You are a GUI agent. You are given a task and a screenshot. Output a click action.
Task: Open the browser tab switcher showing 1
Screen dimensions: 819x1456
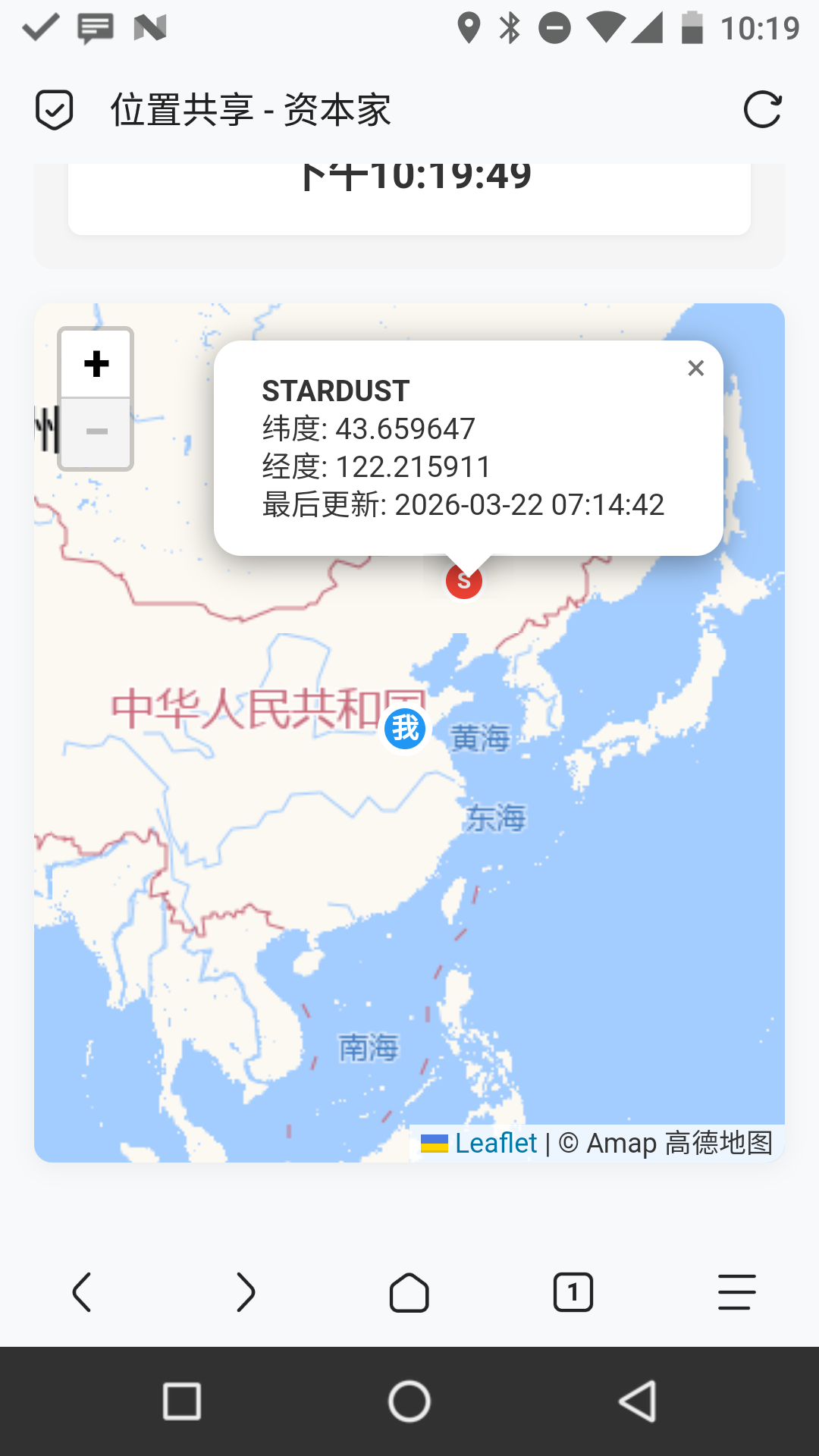click(x=573, y=1293)
